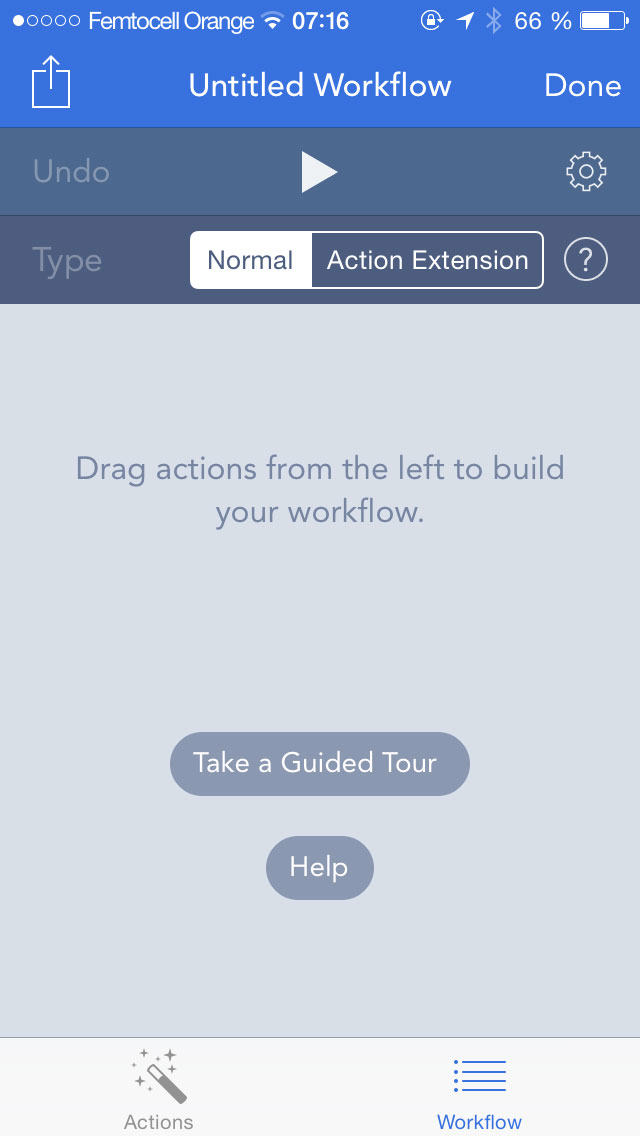Switch type to Action Extension

click(428, 260)
